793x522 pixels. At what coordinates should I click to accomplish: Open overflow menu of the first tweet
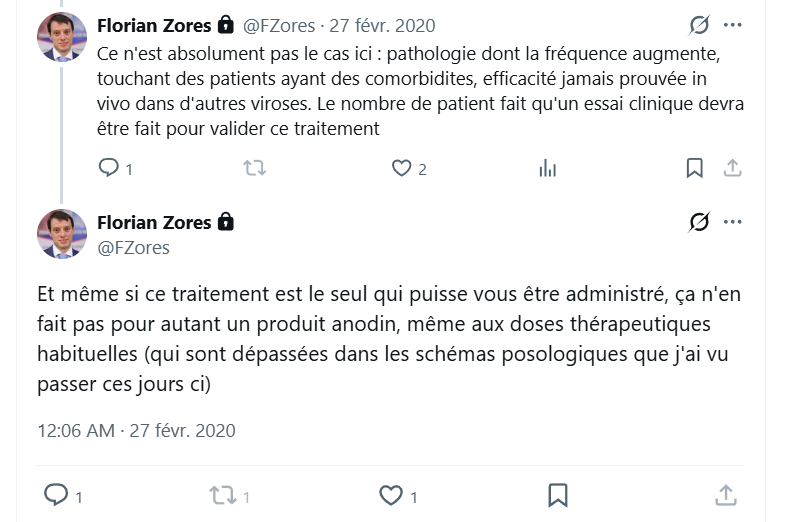[x=733, y=25]
